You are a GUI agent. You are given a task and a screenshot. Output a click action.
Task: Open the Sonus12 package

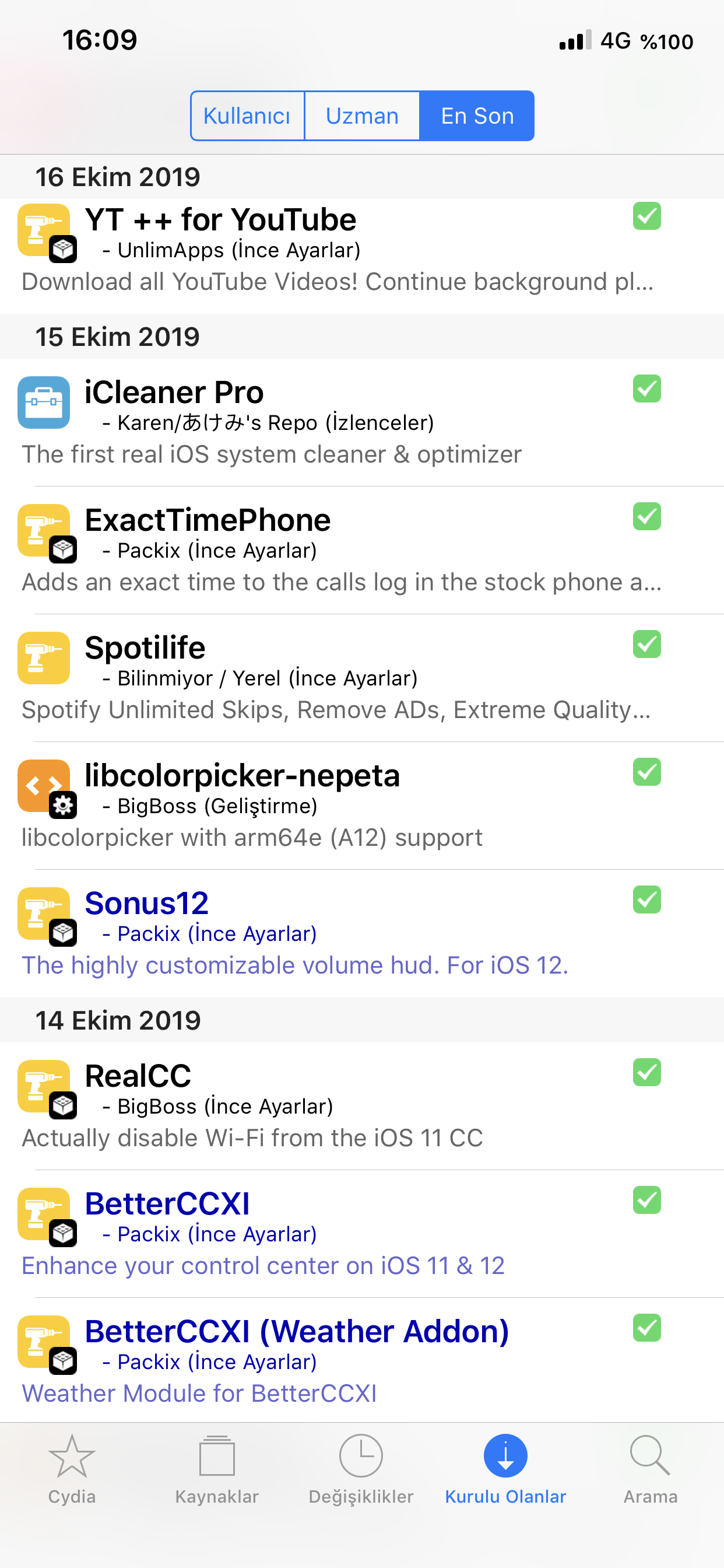tap(340, 934)
